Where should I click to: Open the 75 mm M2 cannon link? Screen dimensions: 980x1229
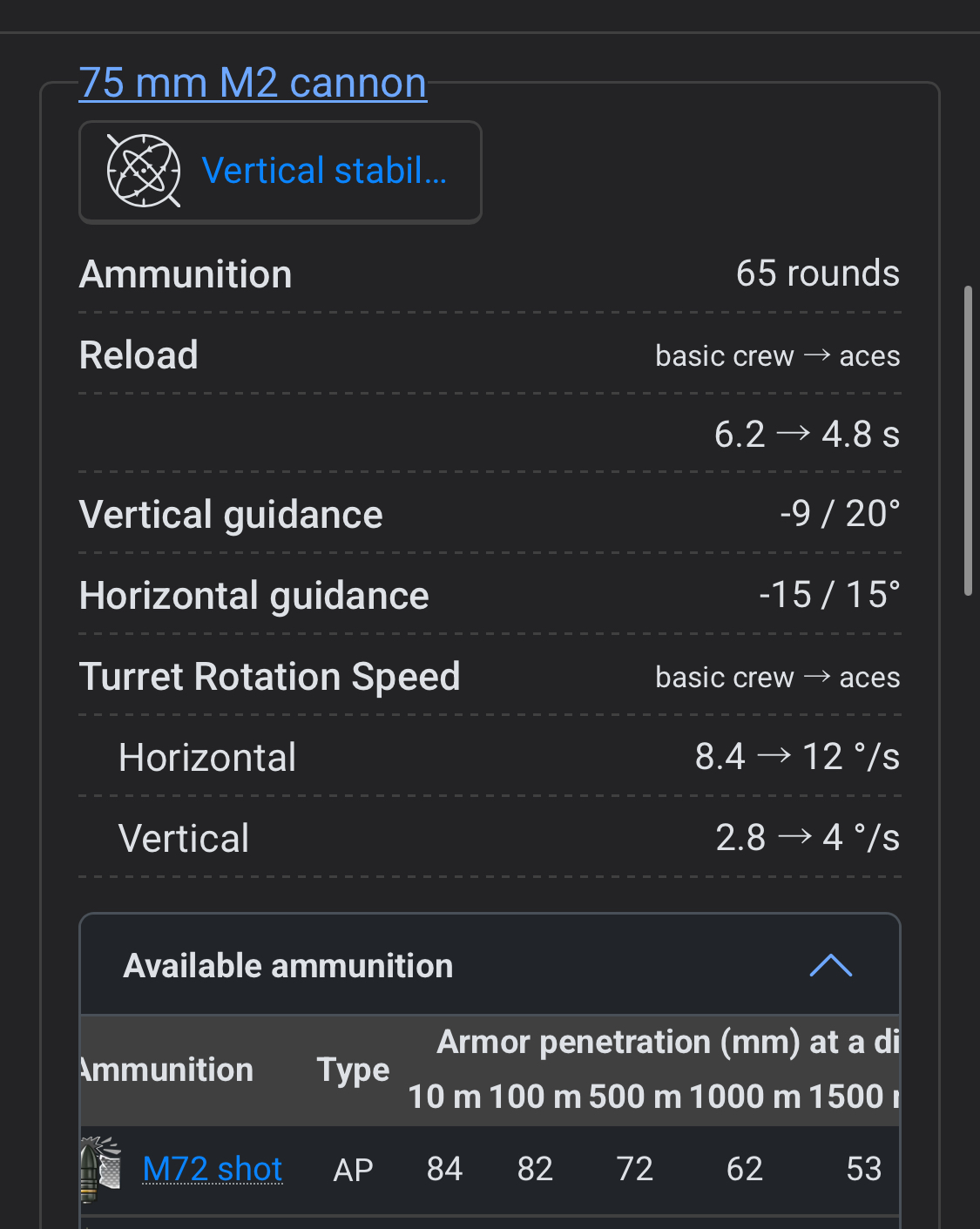(253, 84)
